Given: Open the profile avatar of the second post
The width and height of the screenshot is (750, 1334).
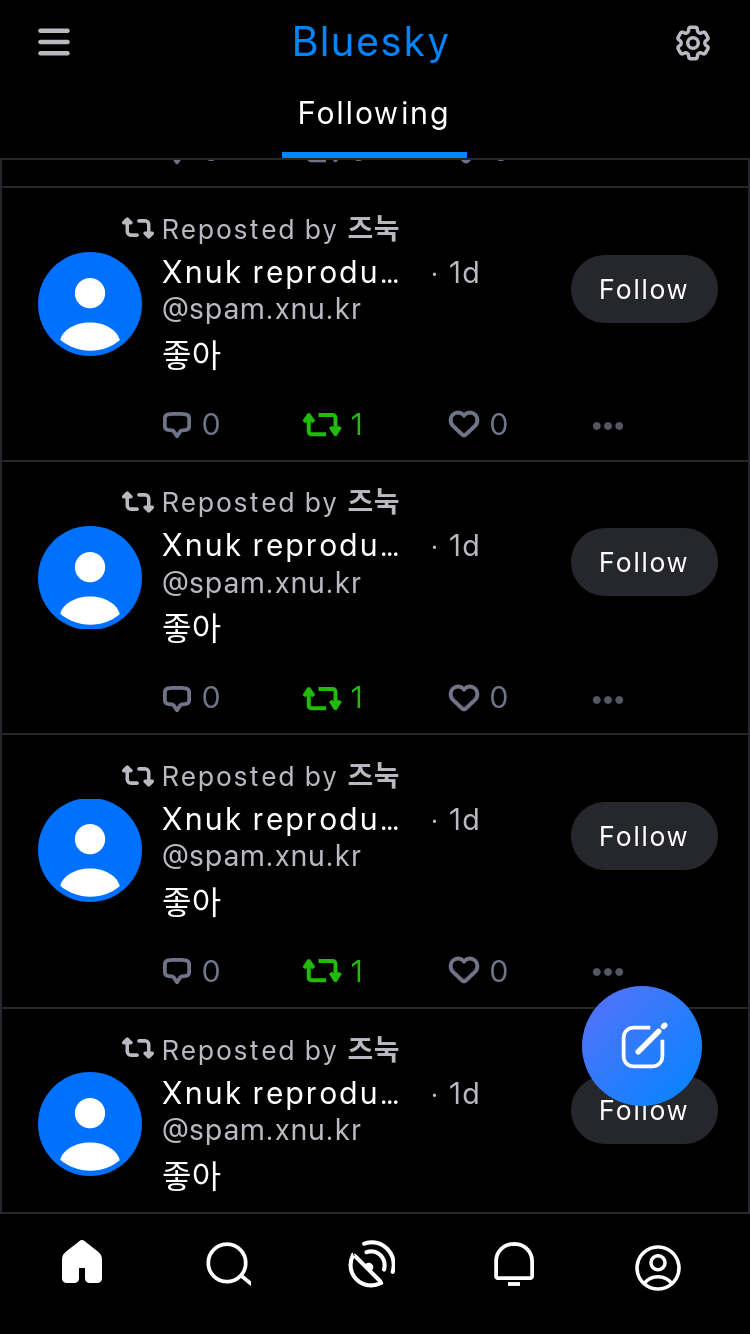Looking at the screenshot, I should [90, 577].
